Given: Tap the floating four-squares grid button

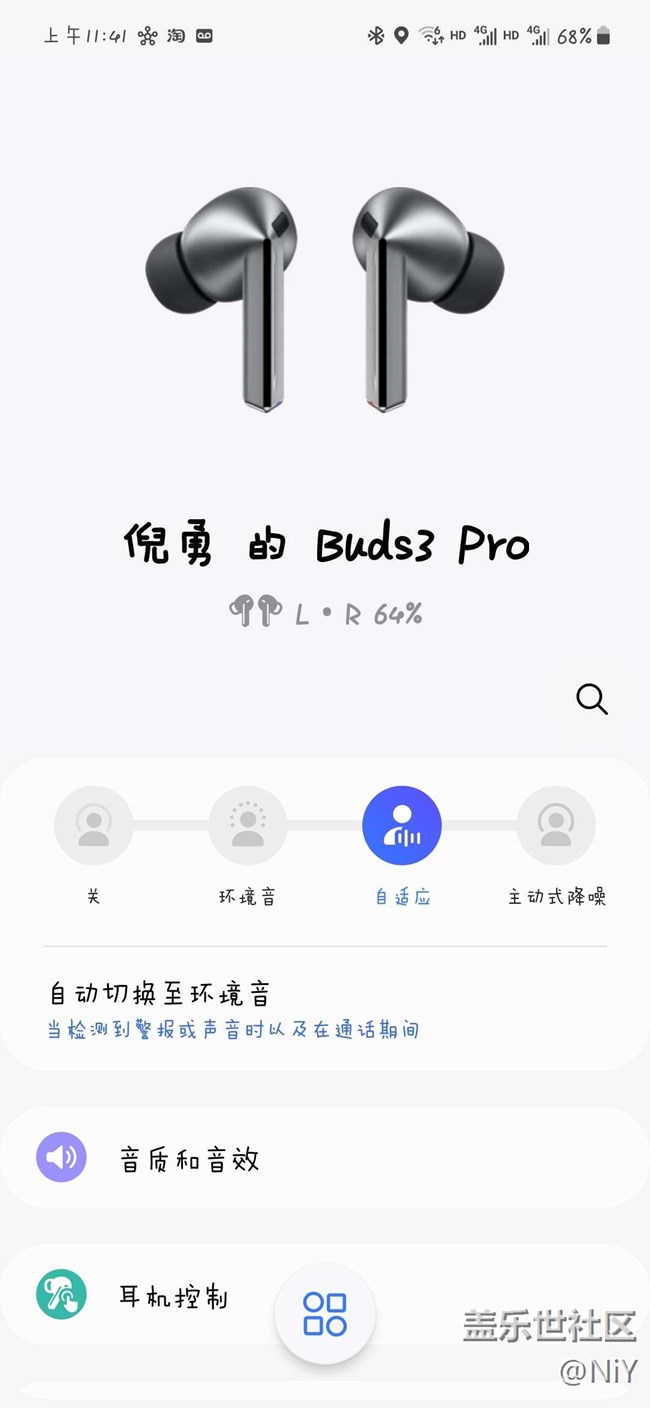Looking at the screenshot, I should tap(325, 1313).
